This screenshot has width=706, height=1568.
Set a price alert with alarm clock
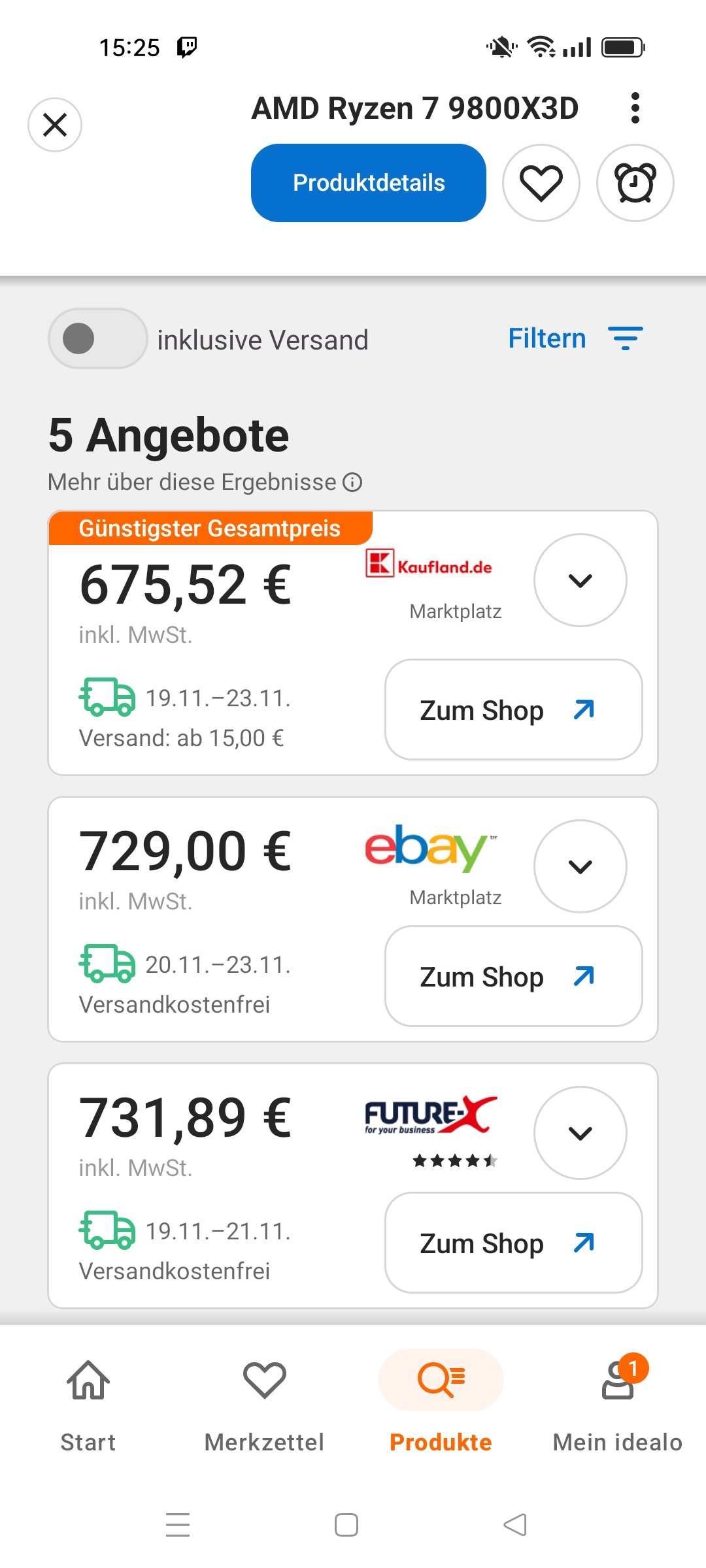click(635, 183)
